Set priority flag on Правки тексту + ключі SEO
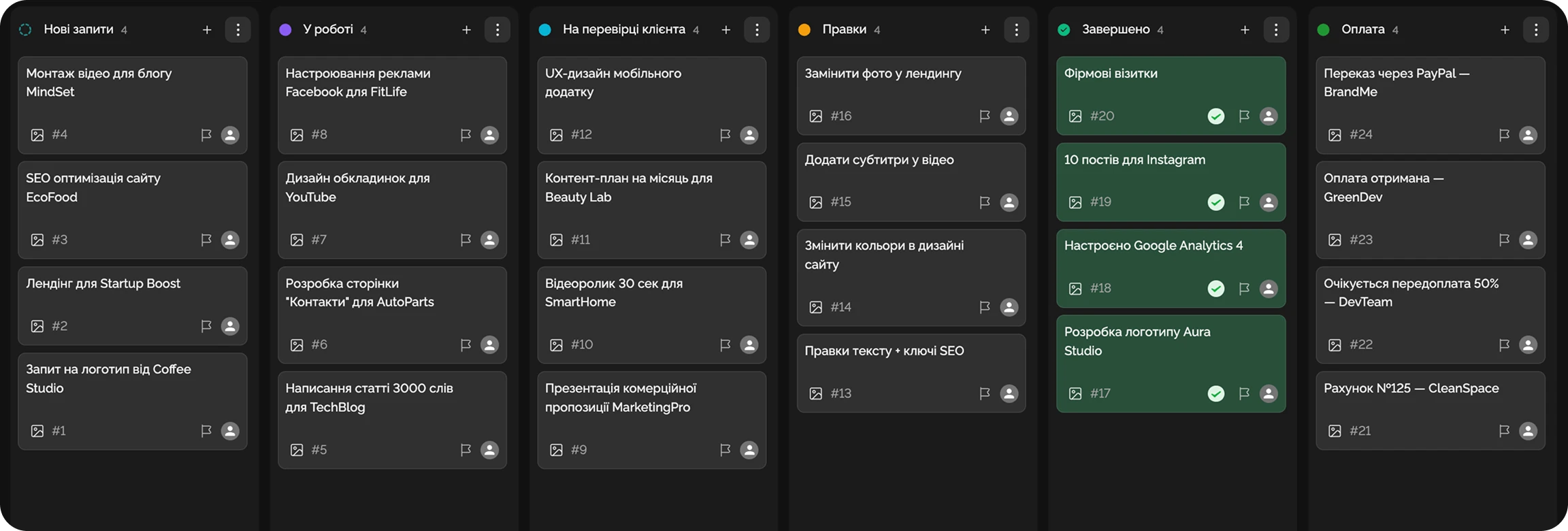Screen dimensions: 1568x531 click(x=984, y=393)
